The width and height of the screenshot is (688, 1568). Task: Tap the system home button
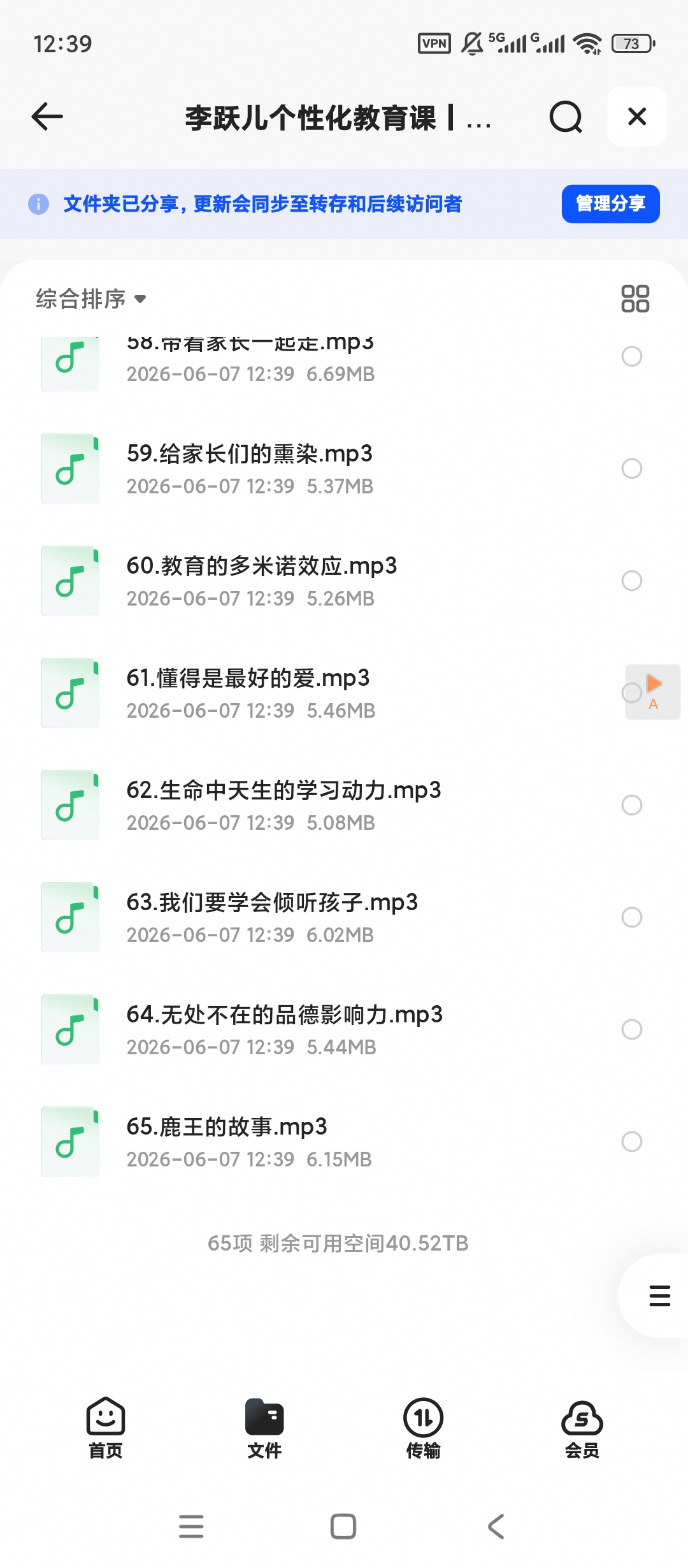pos(343,1527)
